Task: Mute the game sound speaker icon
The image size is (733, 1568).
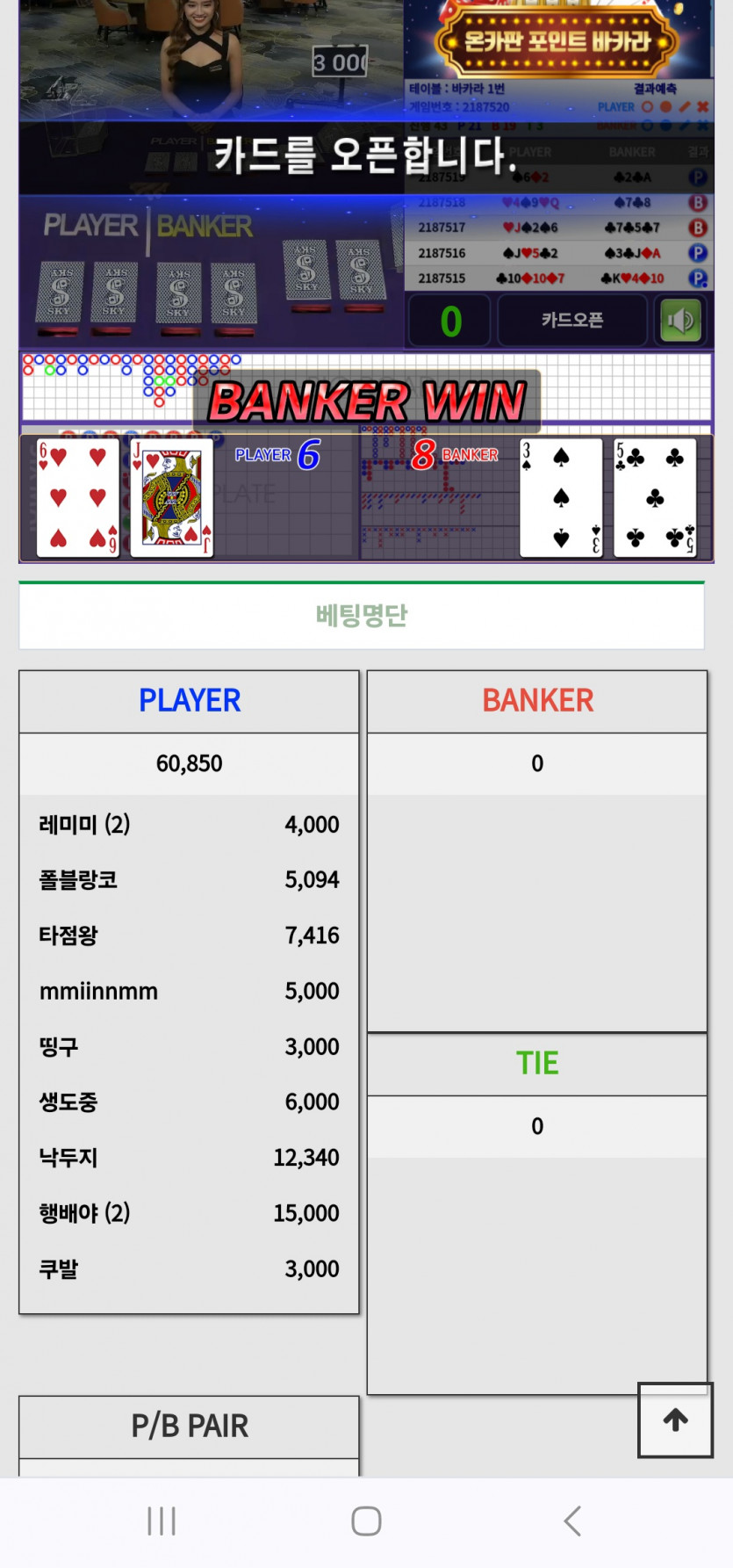Action: click(680, 321)
